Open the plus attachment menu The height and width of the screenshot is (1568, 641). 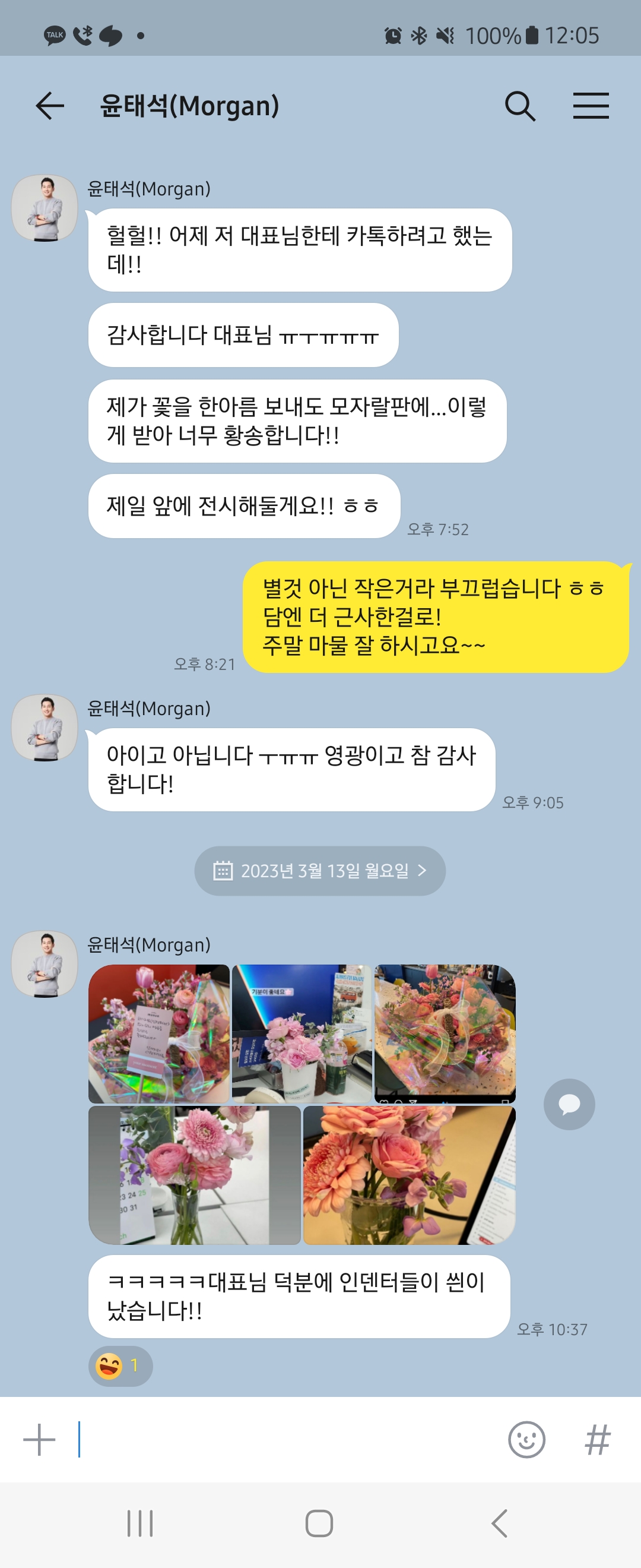40,1440
